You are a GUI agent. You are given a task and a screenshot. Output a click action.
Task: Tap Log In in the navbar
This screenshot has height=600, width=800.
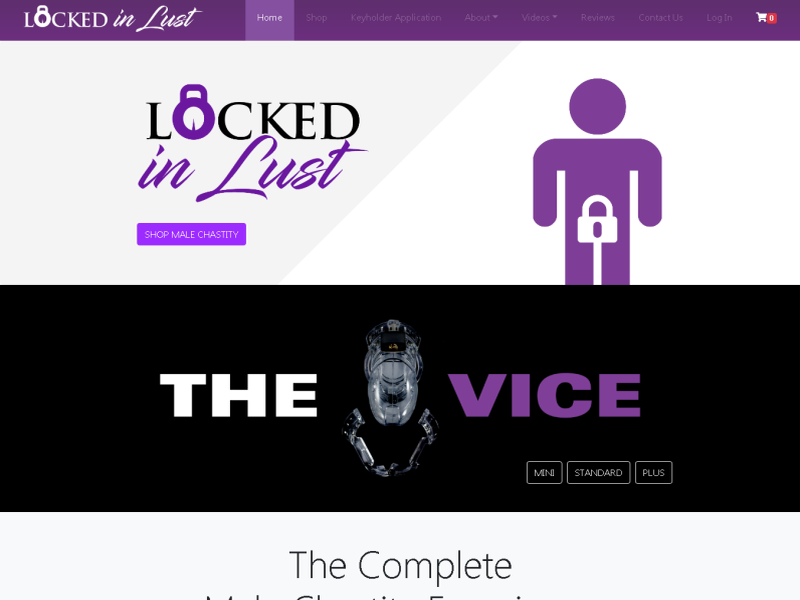coord(719,18)
